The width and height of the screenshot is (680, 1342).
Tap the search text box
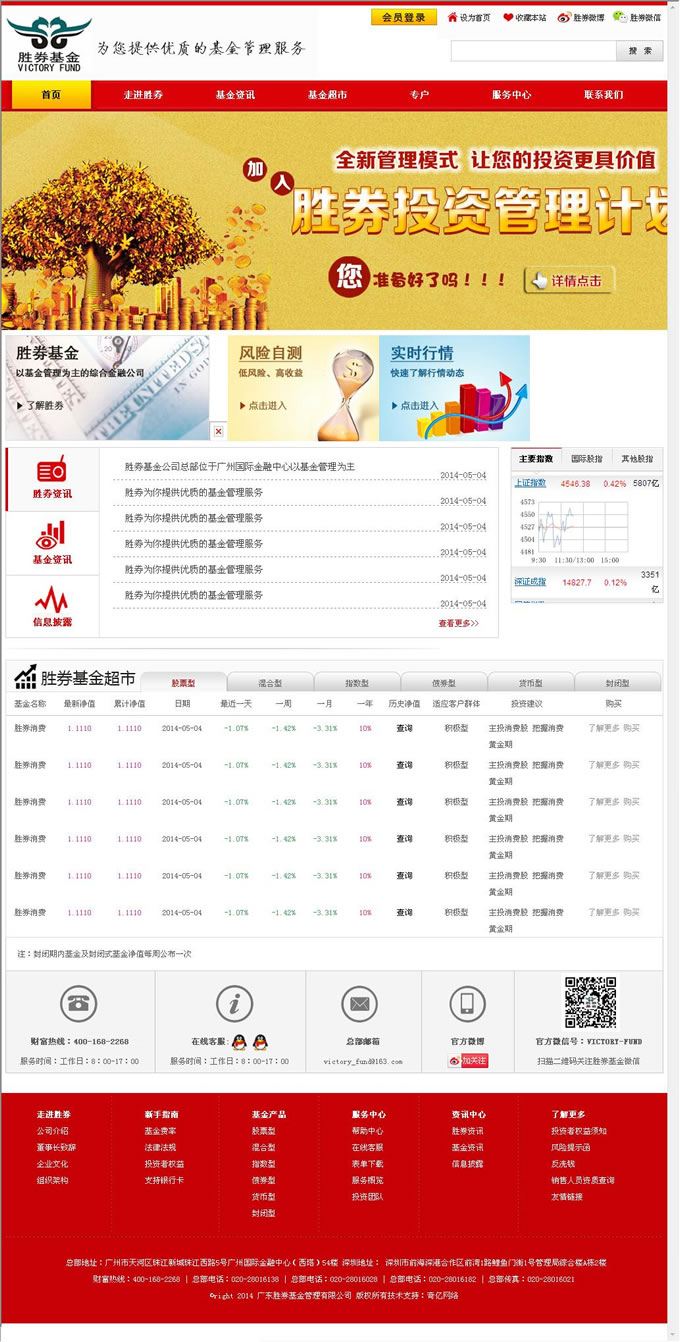pyautogui.click(x=533, y=51)
